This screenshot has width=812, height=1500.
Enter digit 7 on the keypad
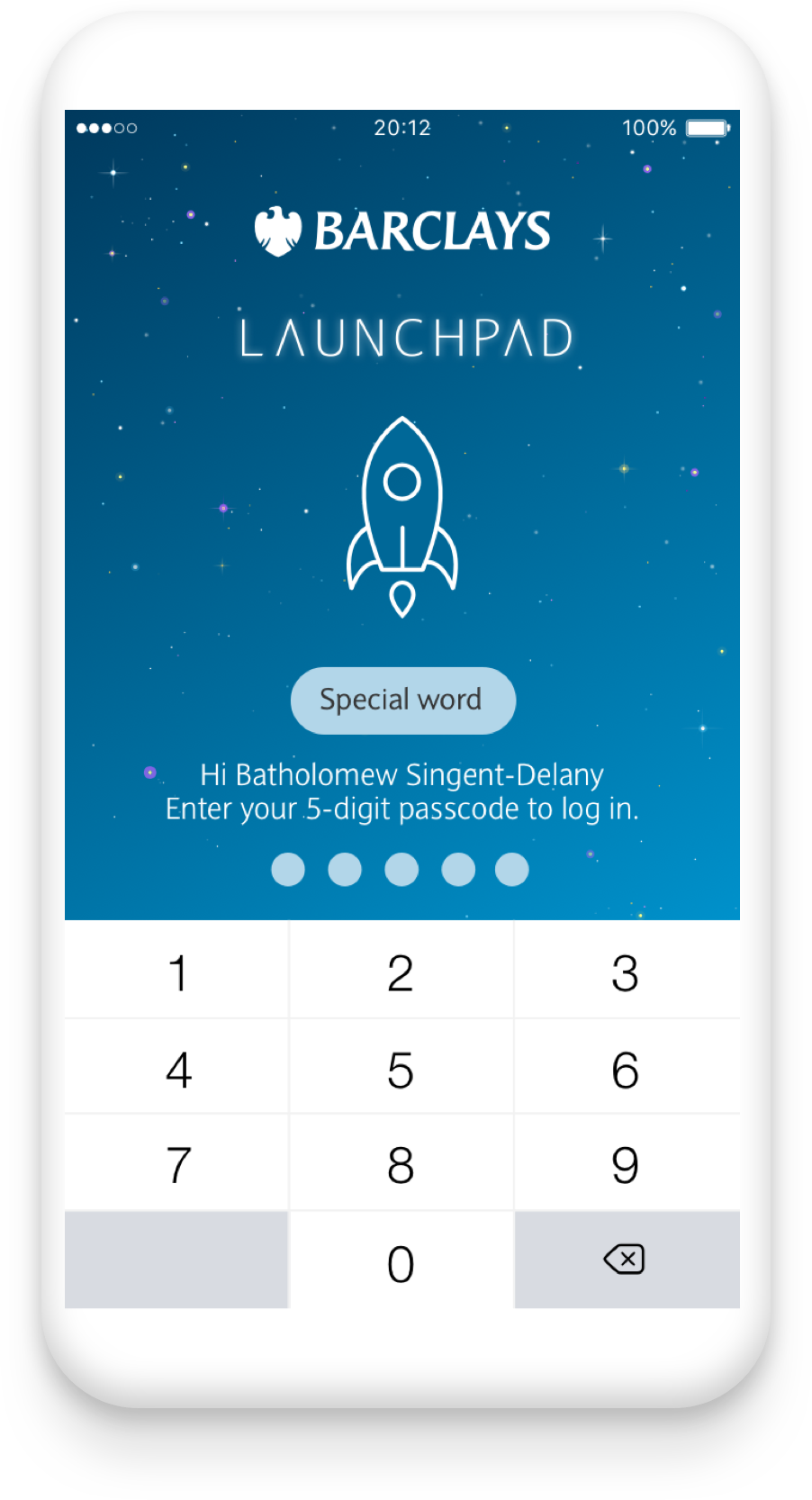(x=177, y=1165)
